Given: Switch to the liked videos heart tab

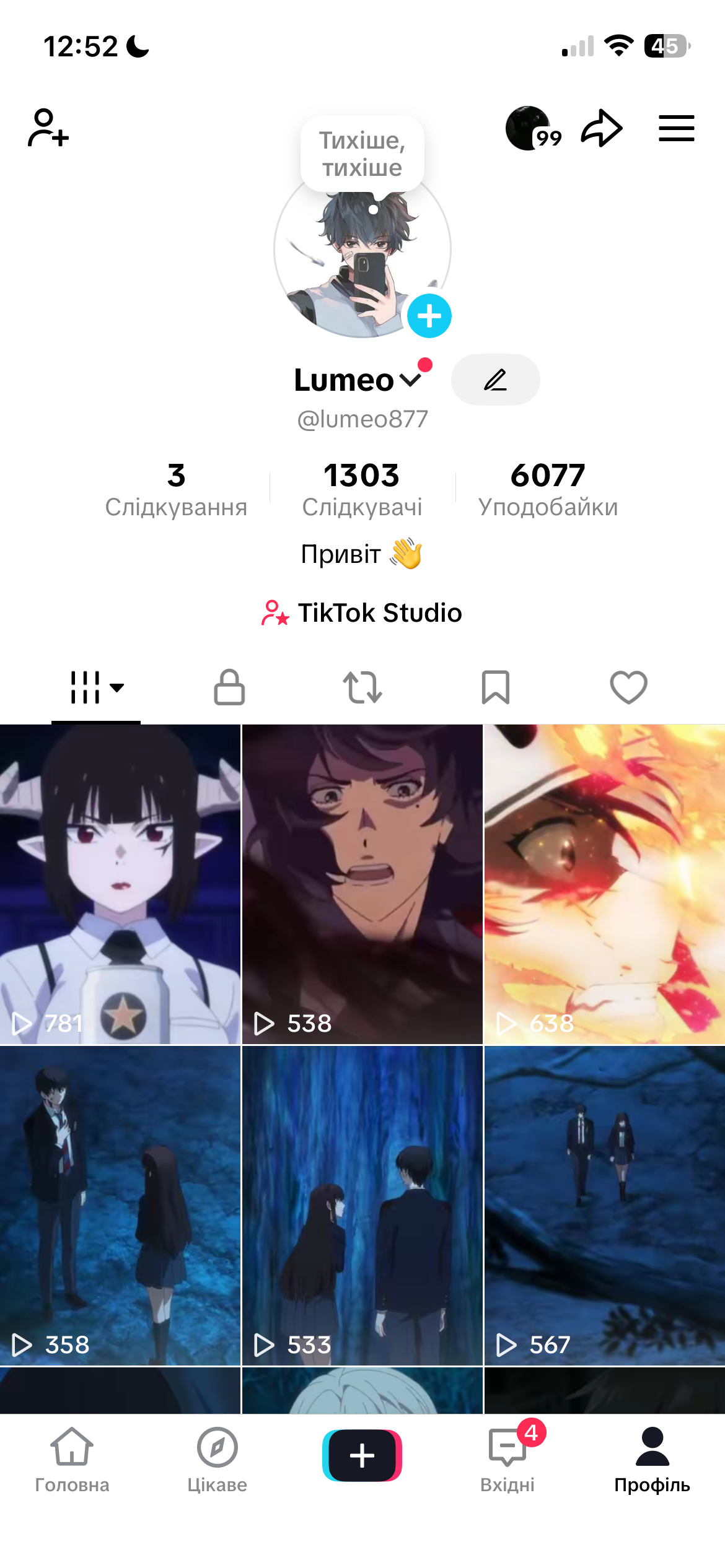Looking at the screenshot, I should tap(628, 687).
